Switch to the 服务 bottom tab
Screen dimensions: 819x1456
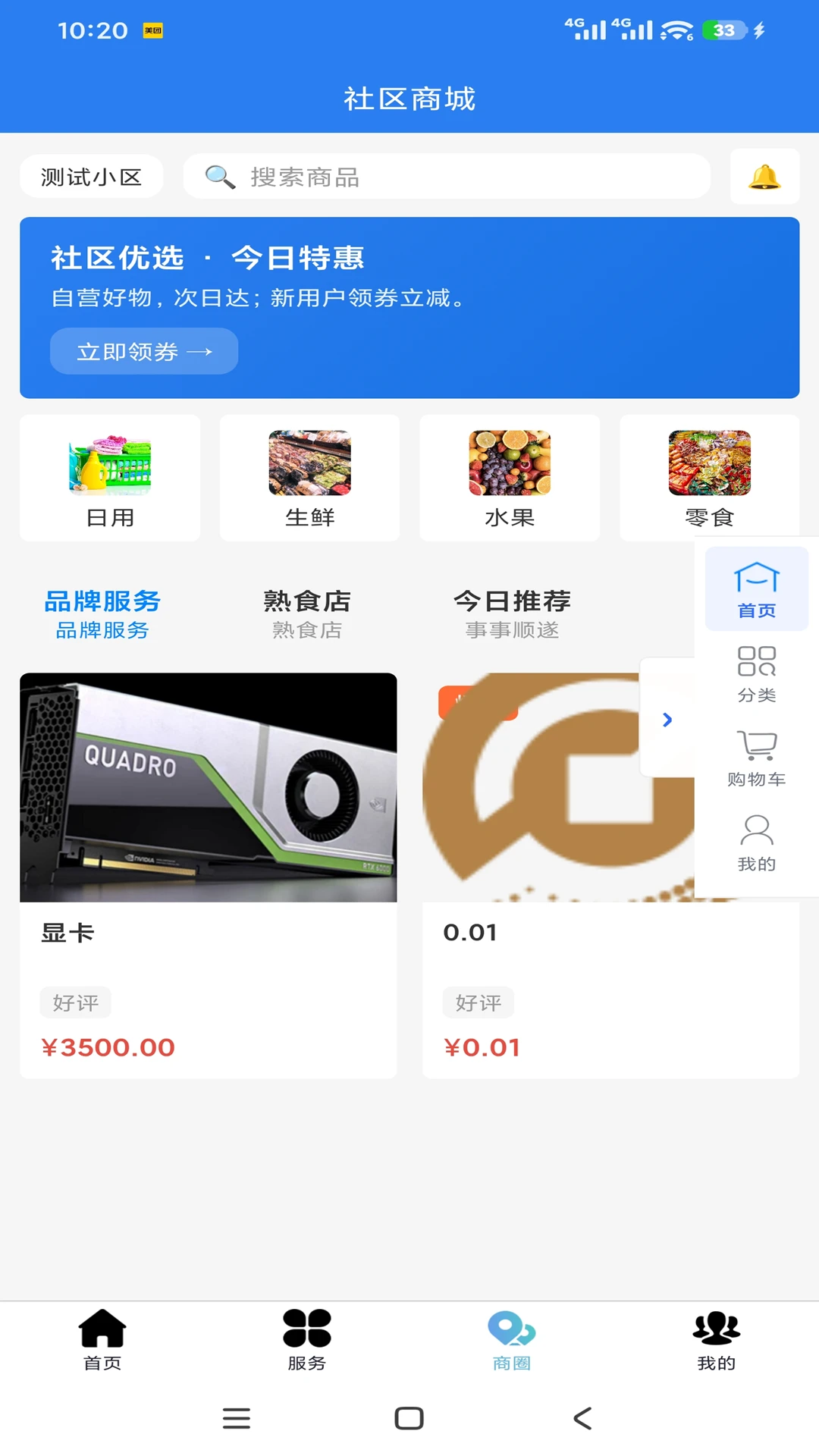pyautogui.click(x=307, y=1340)
